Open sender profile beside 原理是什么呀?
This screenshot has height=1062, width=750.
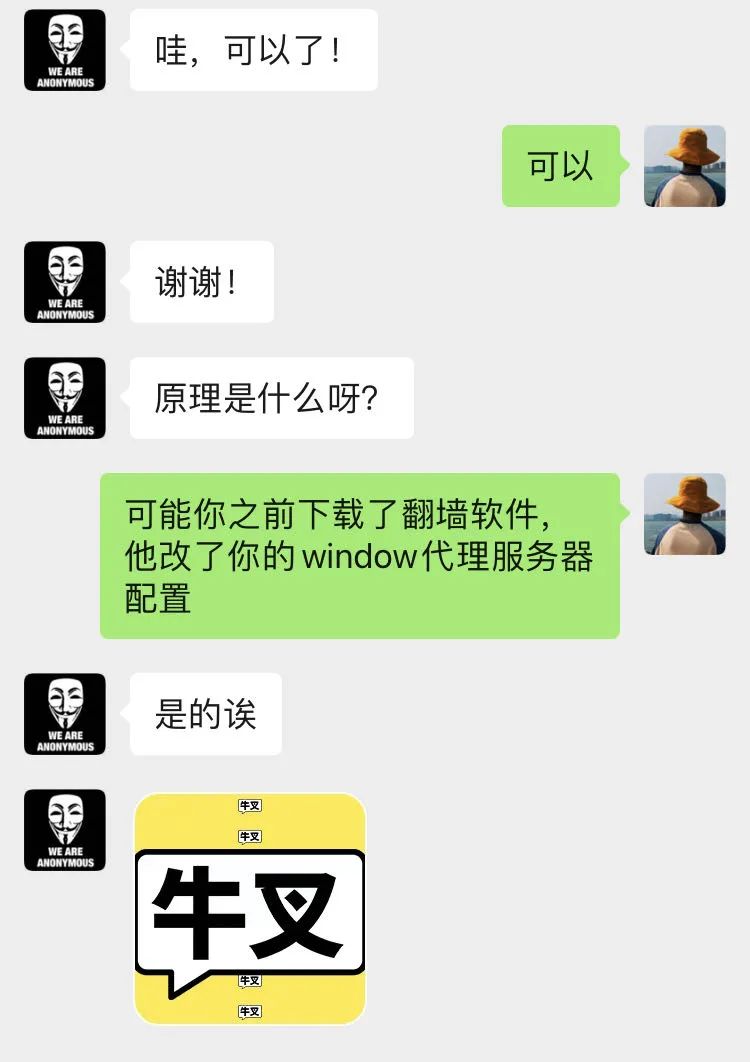coord(65,398)
